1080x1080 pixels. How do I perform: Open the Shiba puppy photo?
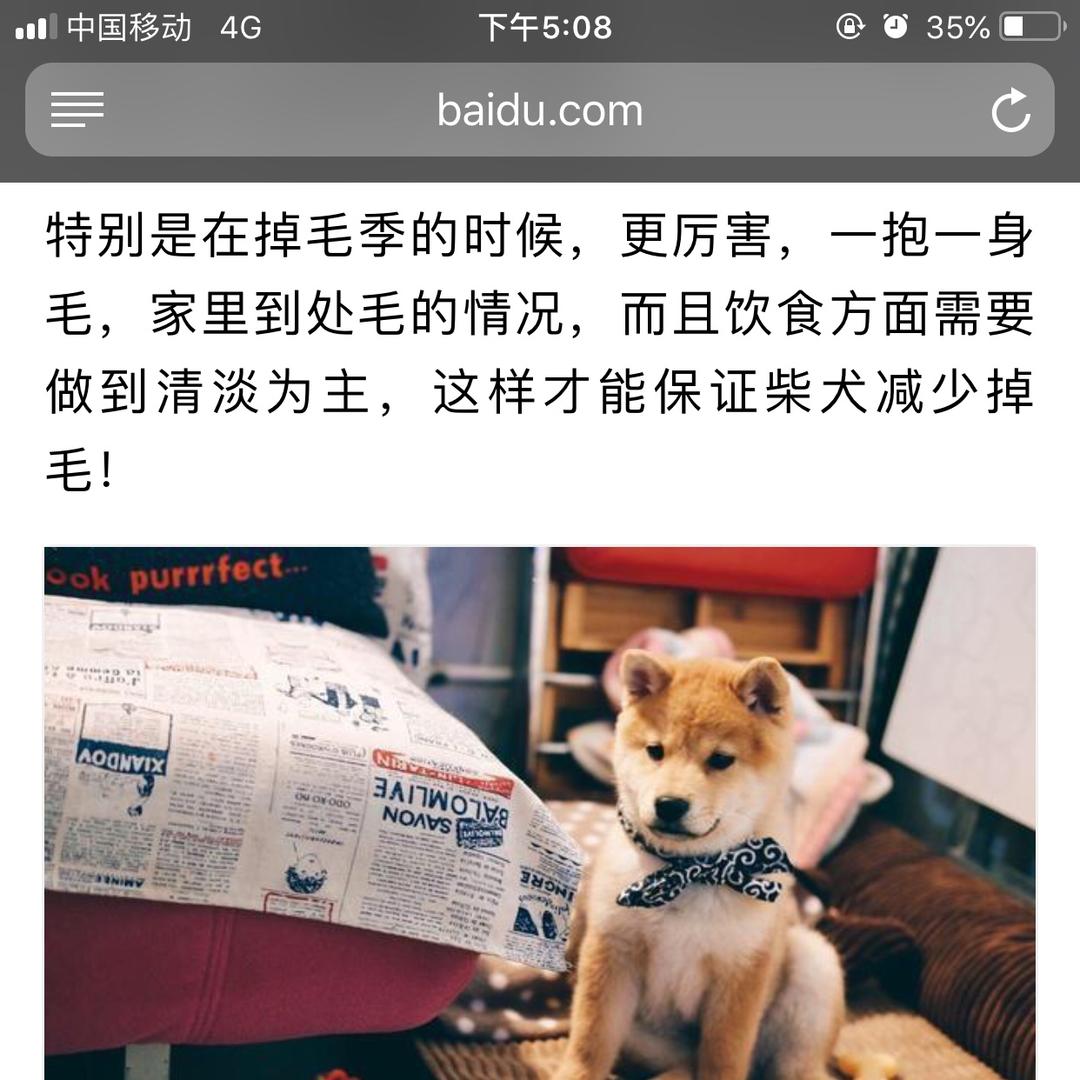[540, 812]
